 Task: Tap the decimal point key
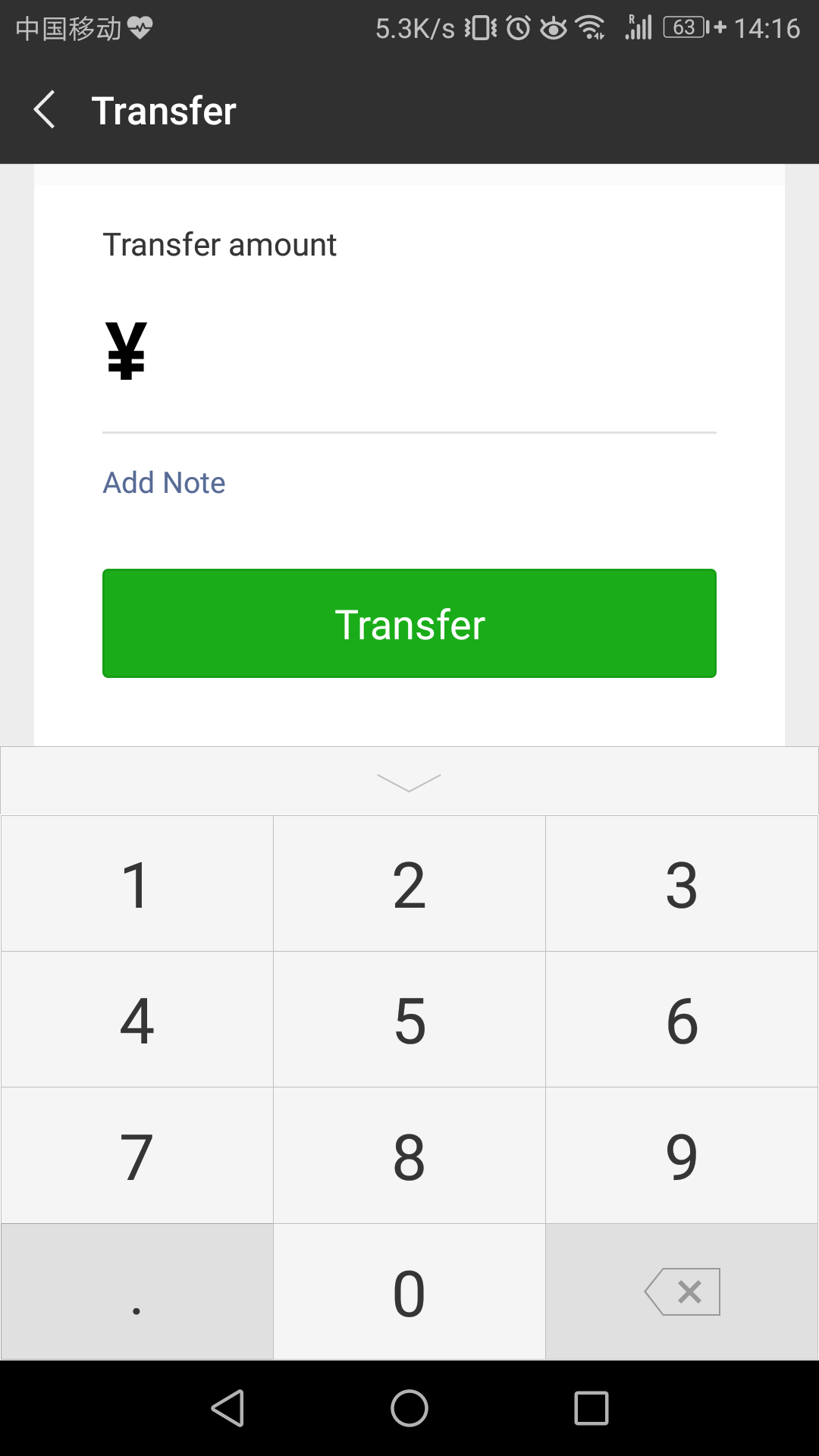pos(136,1291)
